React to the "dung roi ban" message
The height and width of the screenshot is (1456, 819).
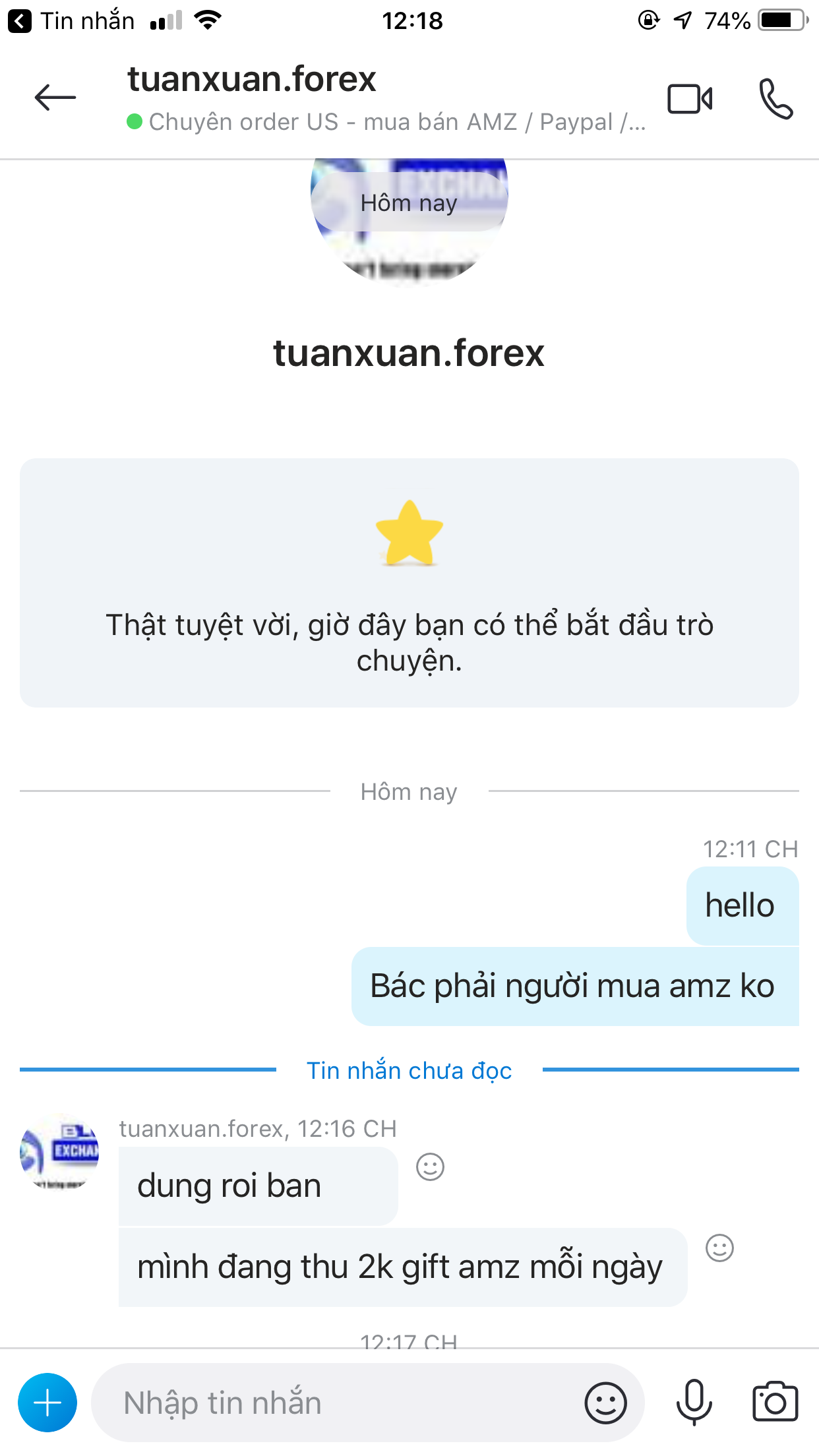(430, 1167)
